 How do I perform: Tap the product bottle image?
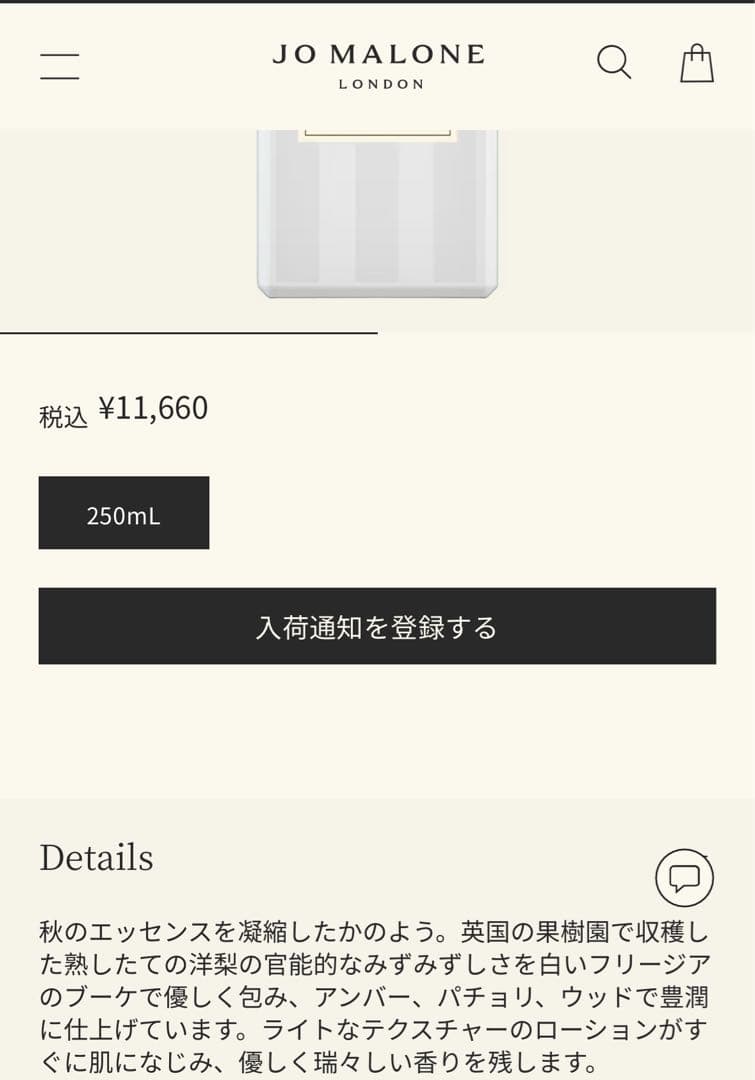[x=377, y=215]
